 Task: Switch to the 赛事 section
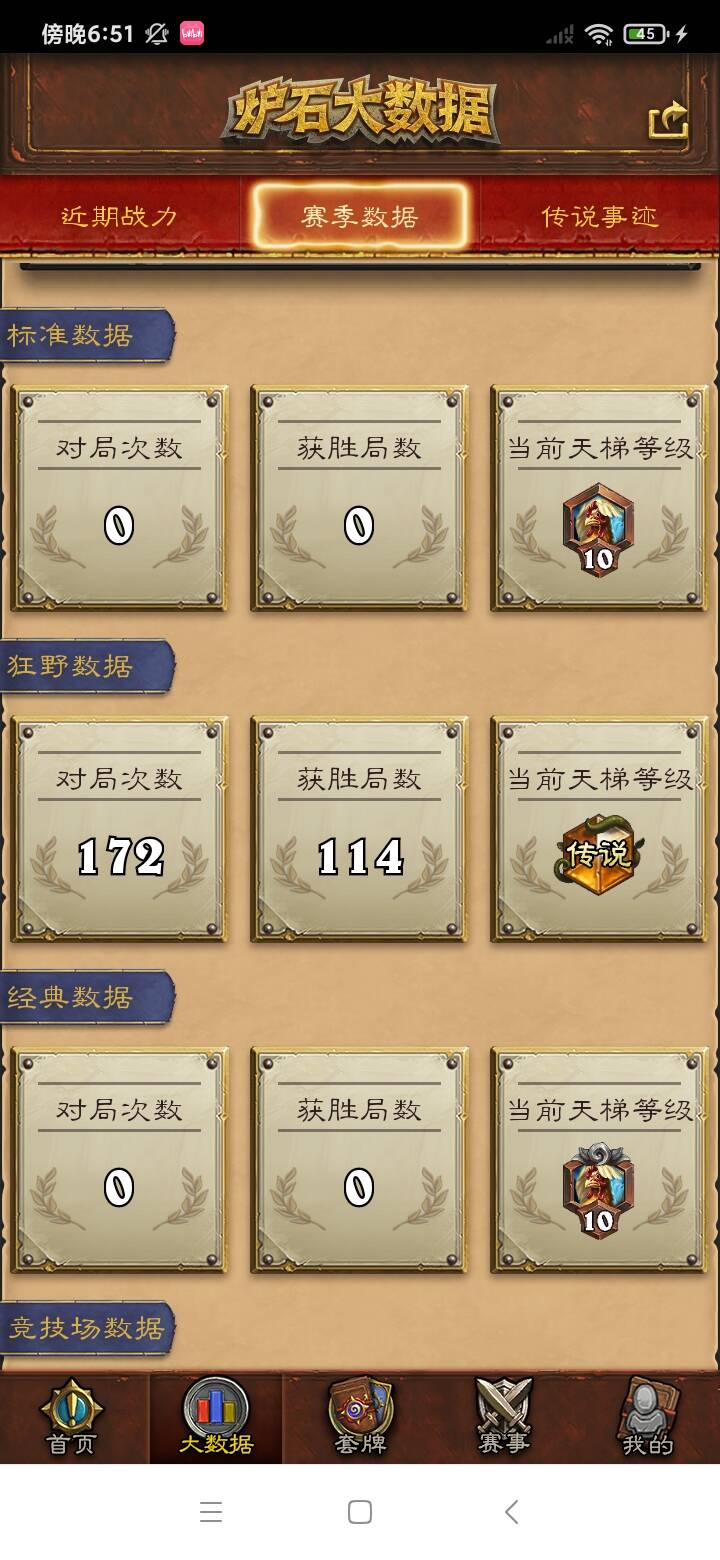(x=504, y=1416)
